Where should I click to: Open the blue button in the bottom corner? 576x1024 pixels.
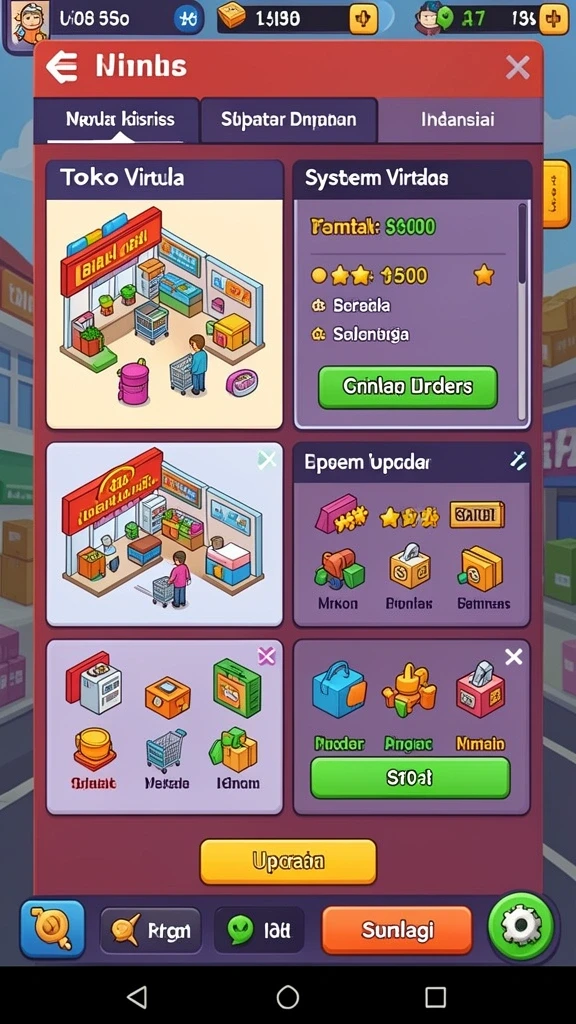(52, 929)
